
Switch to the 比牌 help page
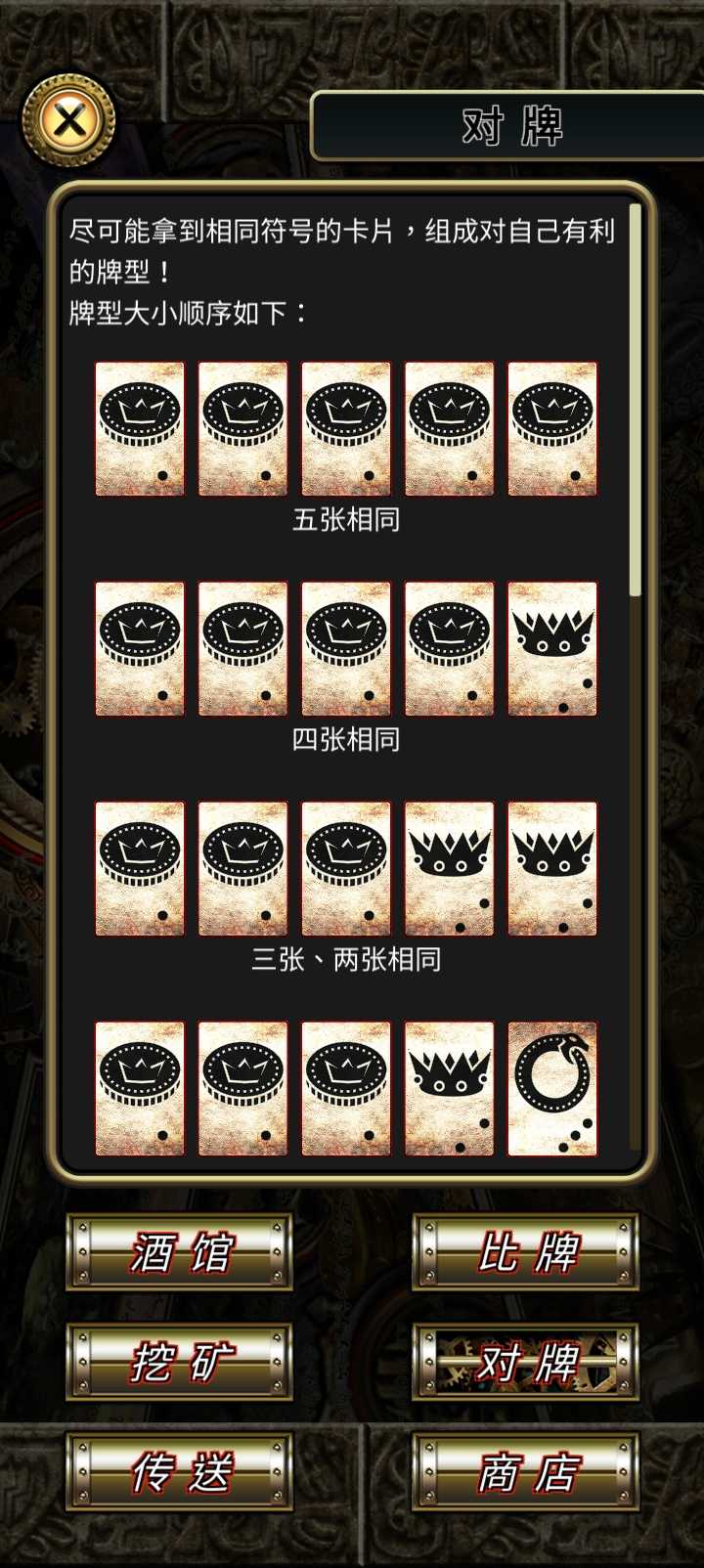pyautogui.click(x=526, y=1252)
